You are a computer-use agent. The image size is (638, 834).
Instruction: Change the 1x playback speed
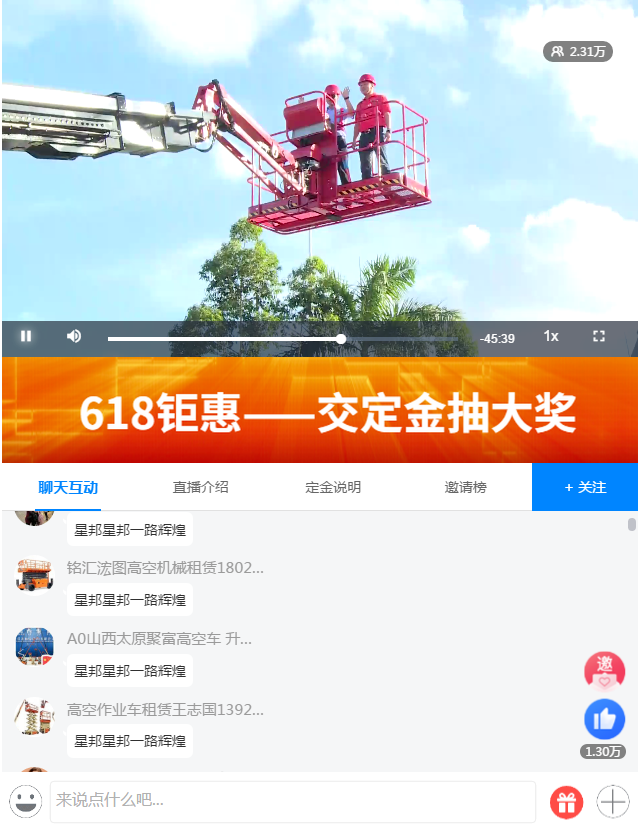(551, 336)
